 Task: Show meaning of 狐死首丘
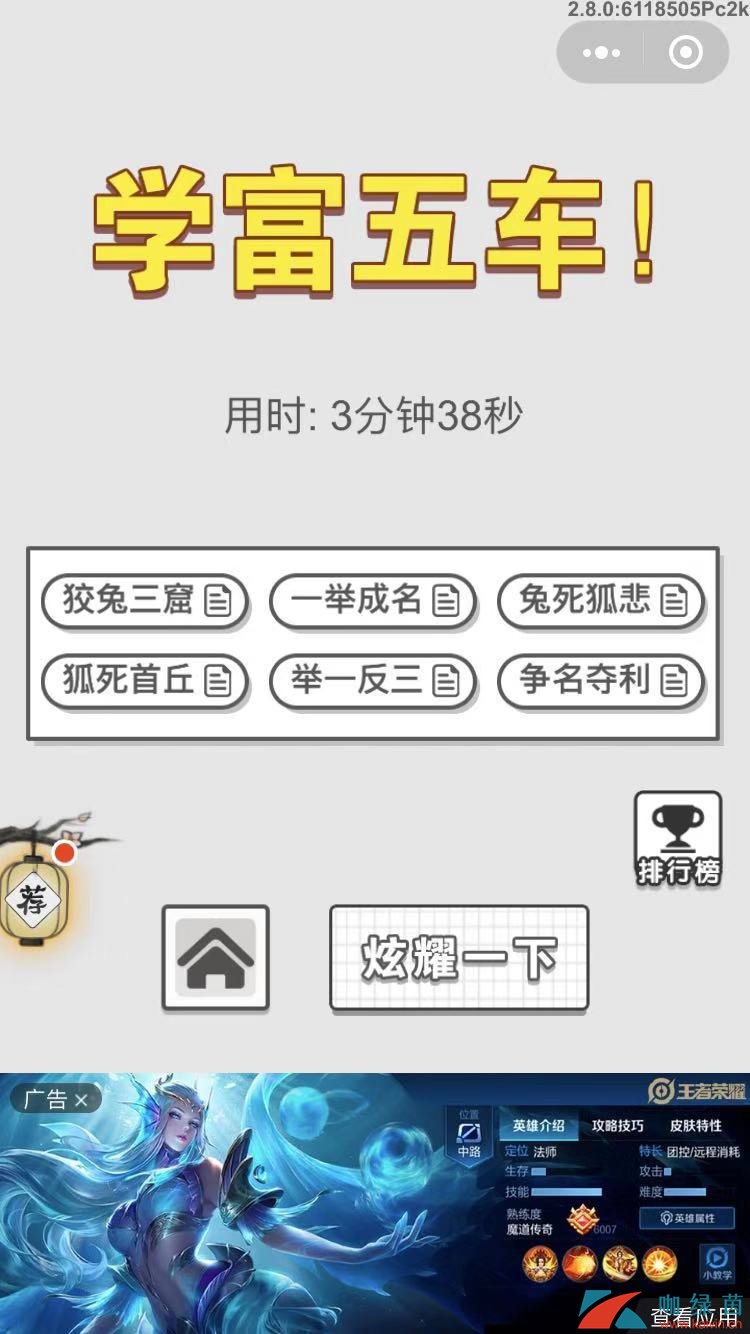146,681
